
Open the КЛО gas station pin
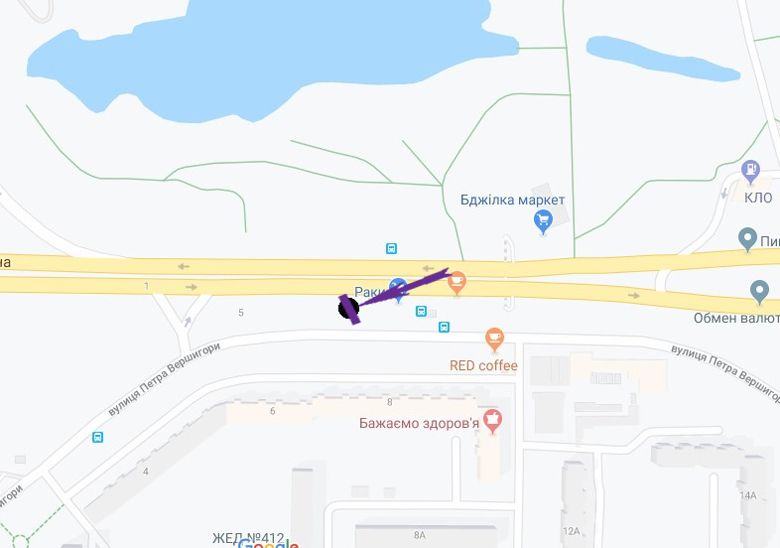752,172
